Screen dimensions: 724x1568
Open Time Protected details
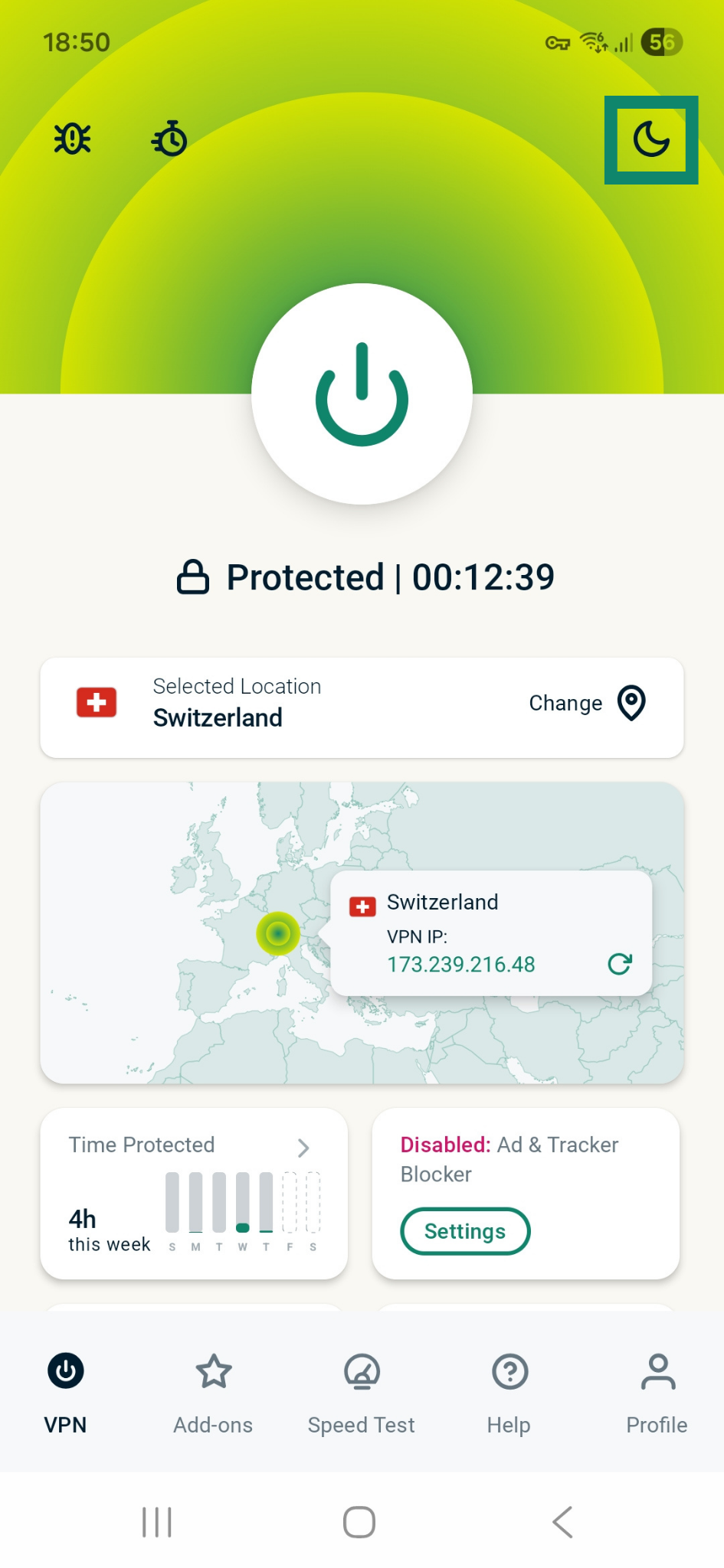point(303,1147)
